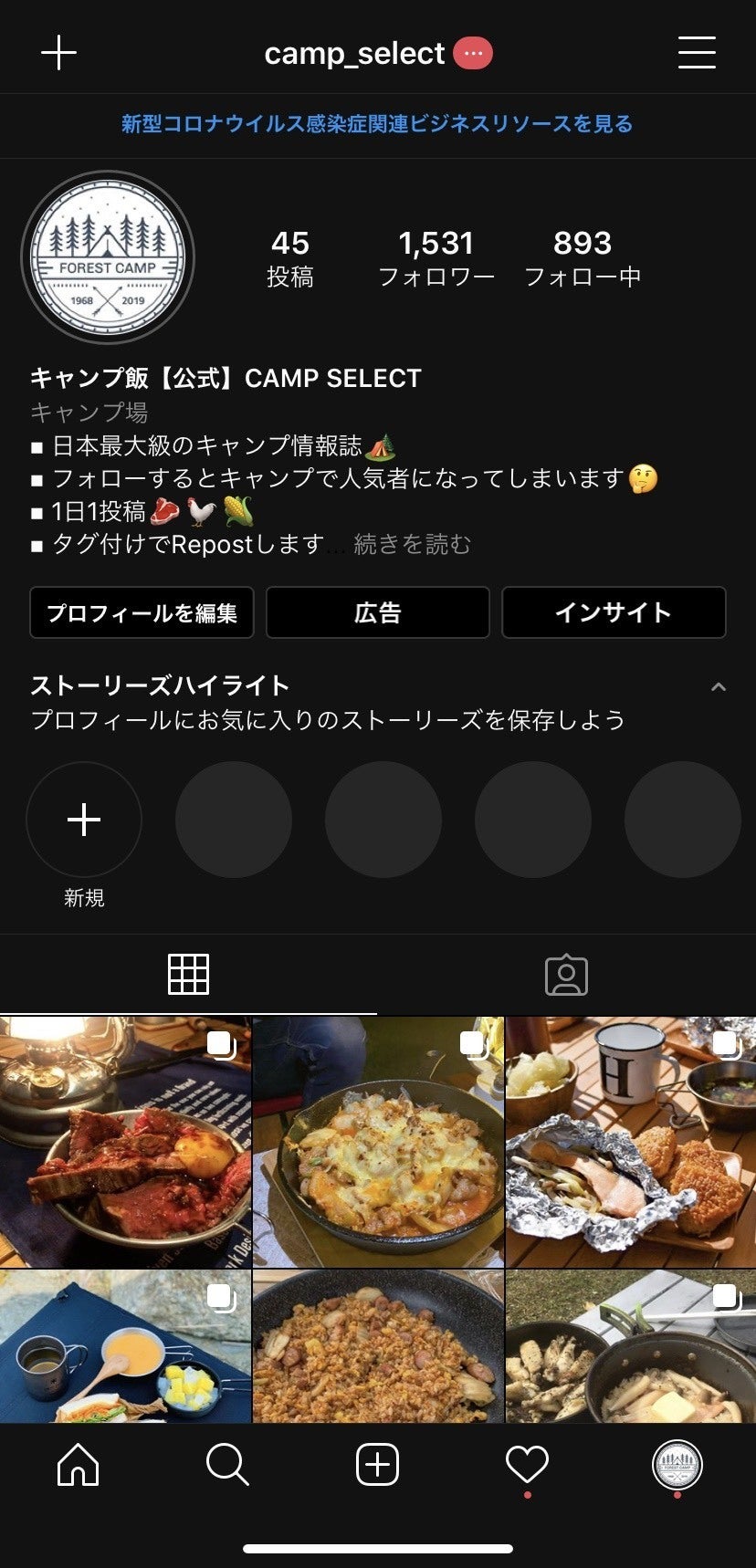Tap プロフィールを編集 to edit profile
Viewport: 756px width, 1568px height.
(x=142, y=612)
